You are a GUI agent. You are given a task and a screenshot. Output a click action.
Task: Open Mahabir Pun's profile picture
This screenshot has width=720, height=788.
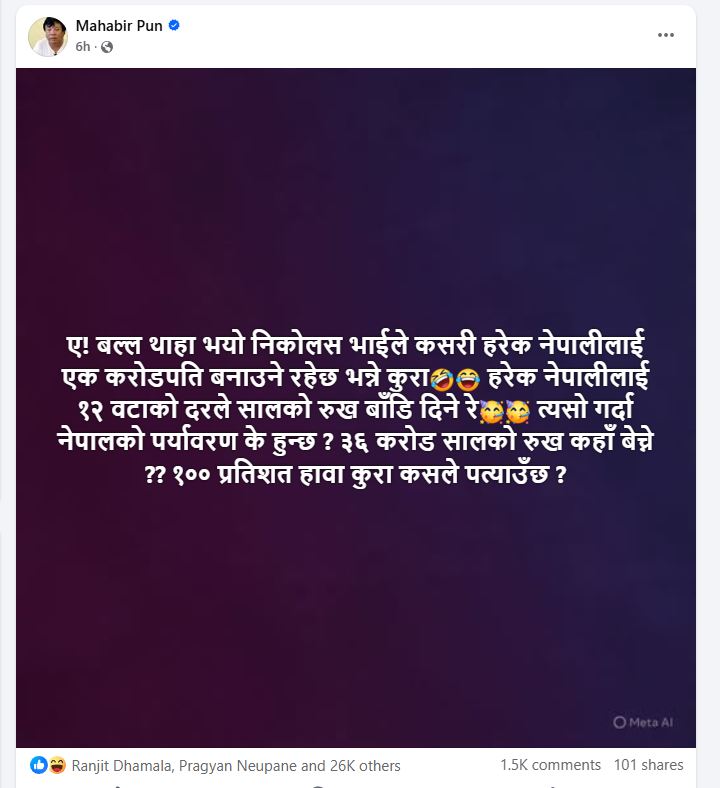48,35
